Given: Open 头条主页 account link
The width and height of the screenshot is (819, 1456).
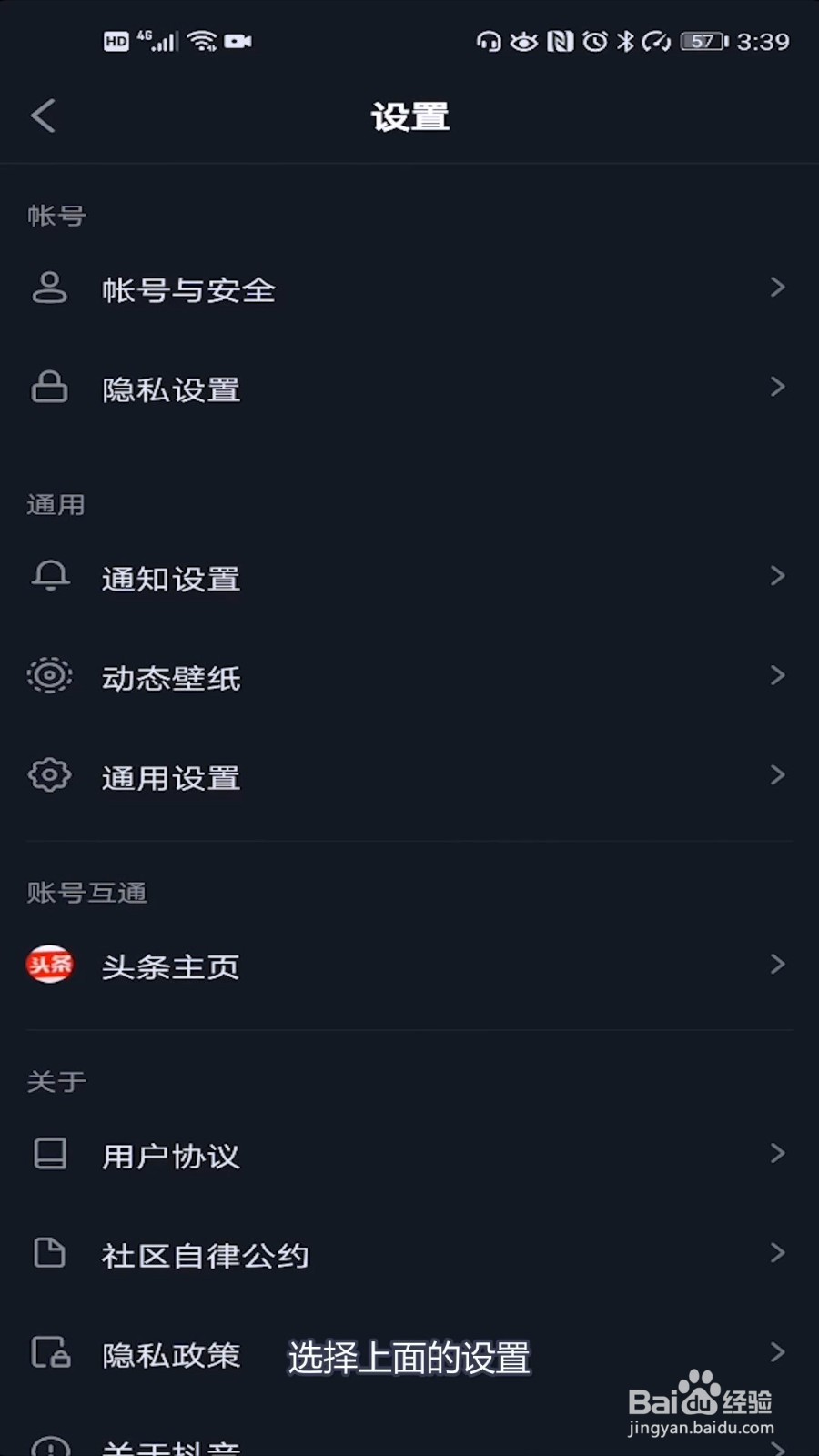Looking at the screenshot, I should pyautogui.click(x=409, y=966).
